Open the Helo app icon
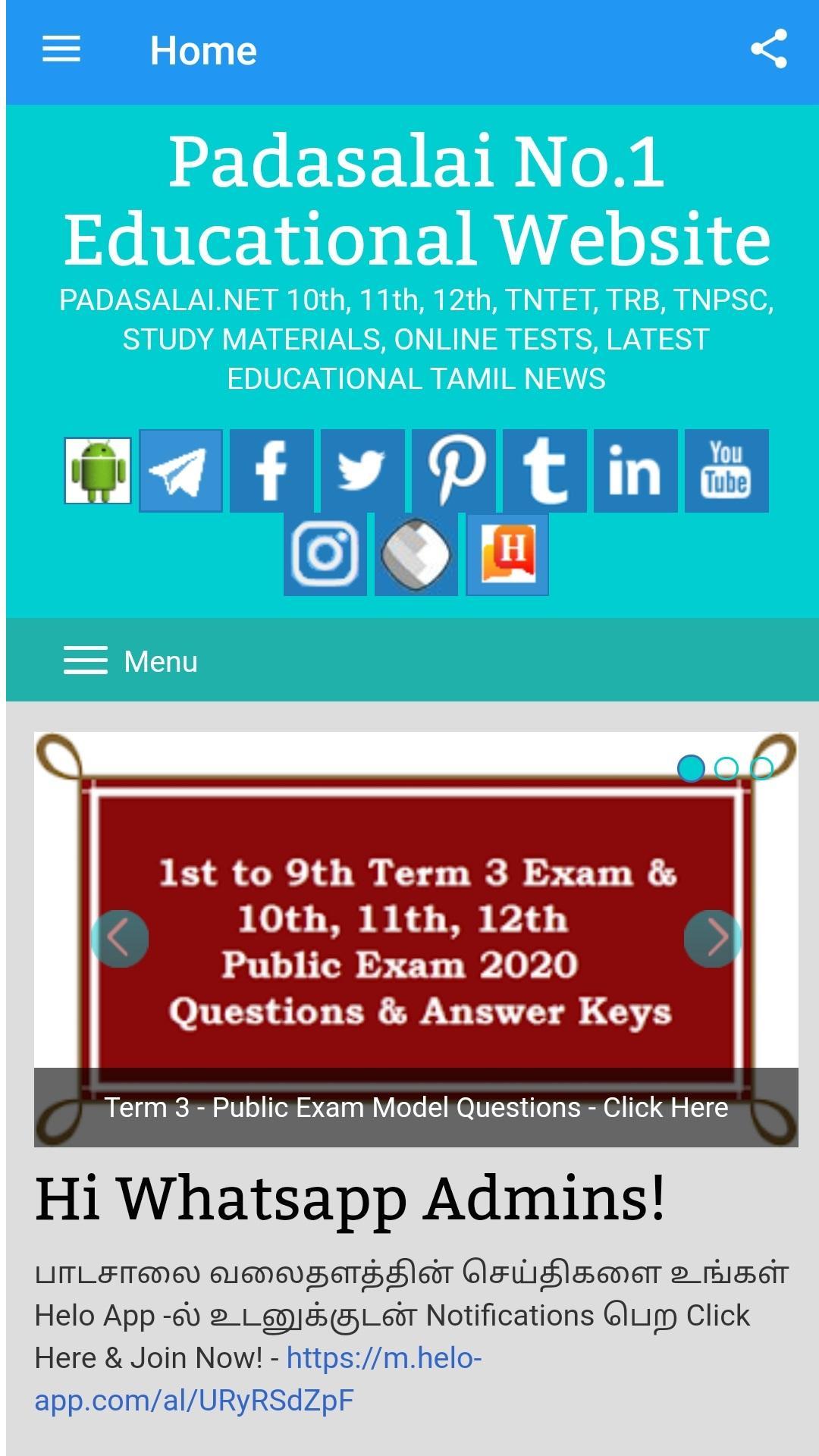The height and width of the screenshot is (1456, 819). pos(507,554)
